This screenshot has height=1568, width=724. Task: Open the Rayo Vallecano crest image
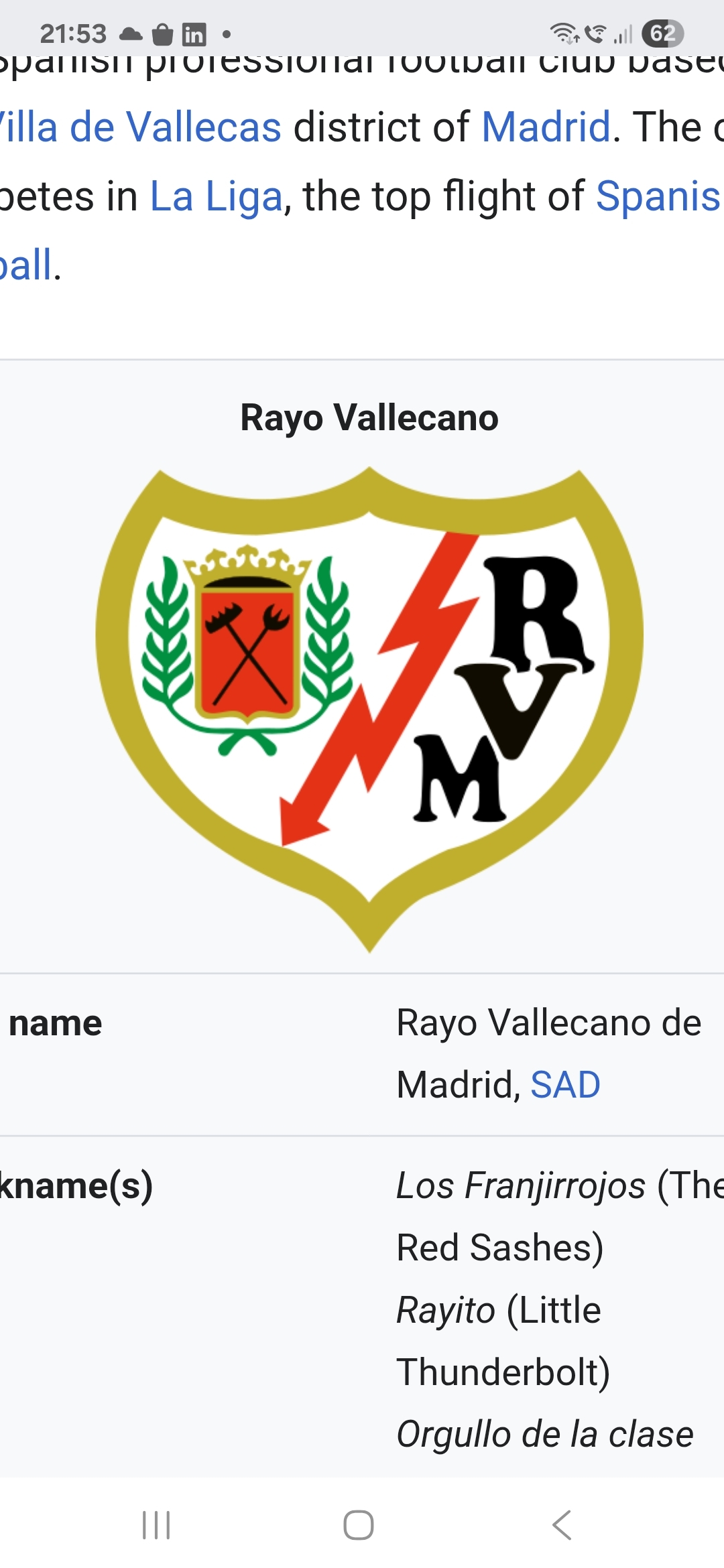pyautogui.click(x=369, y=709)
